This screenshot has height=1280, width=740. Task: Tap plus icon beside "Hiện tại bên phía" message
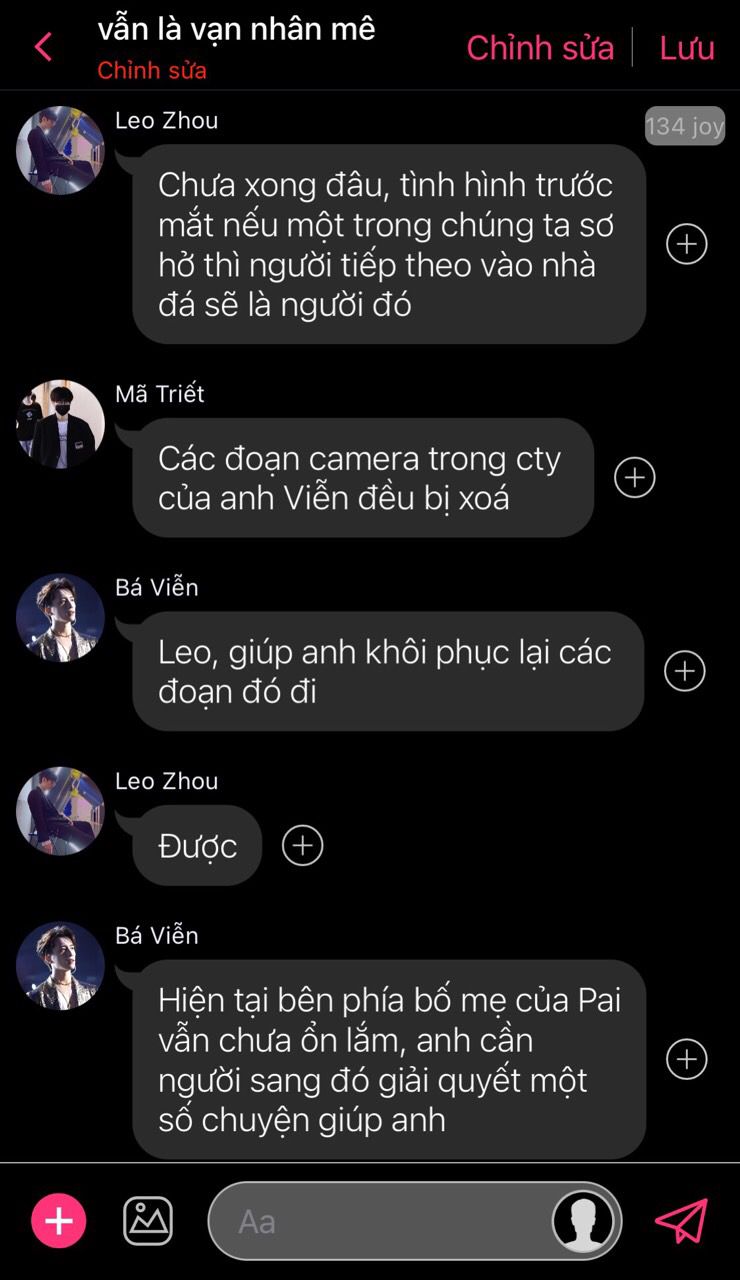[686, 1059]
